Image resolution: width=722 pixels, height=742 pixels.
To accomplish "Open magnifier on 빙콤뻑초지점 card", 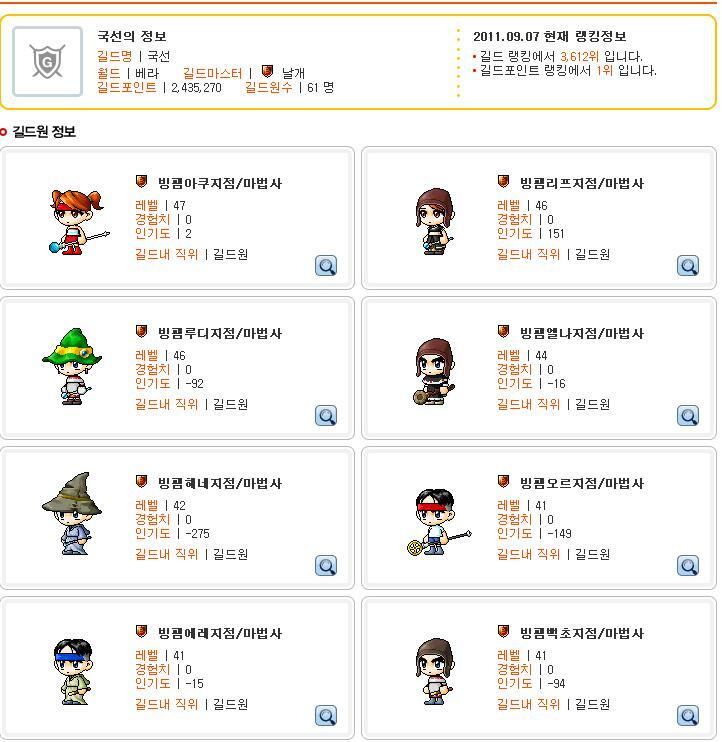I will [688, 716].
